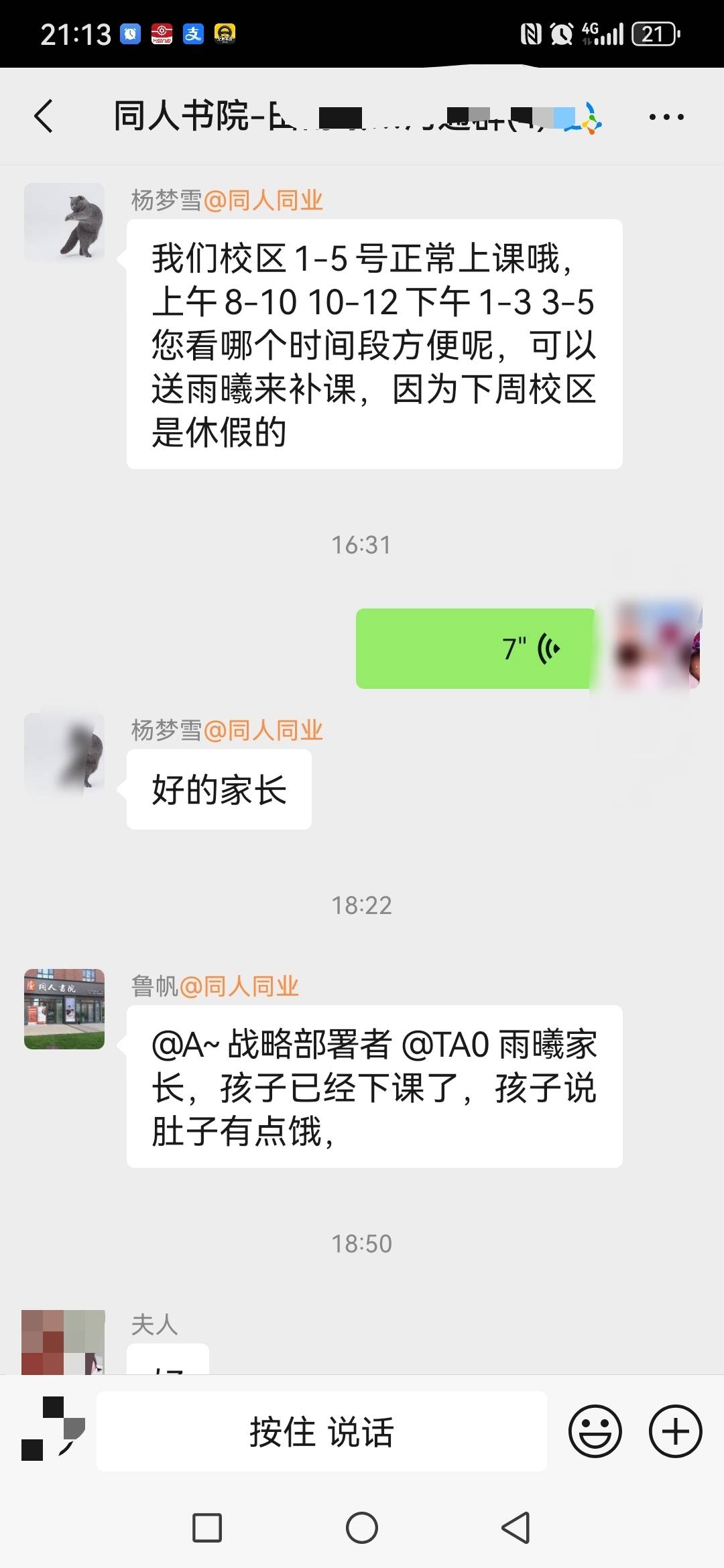Go back from the group chat
Viewport: 724px width, 1568px height.
point(44,116)
